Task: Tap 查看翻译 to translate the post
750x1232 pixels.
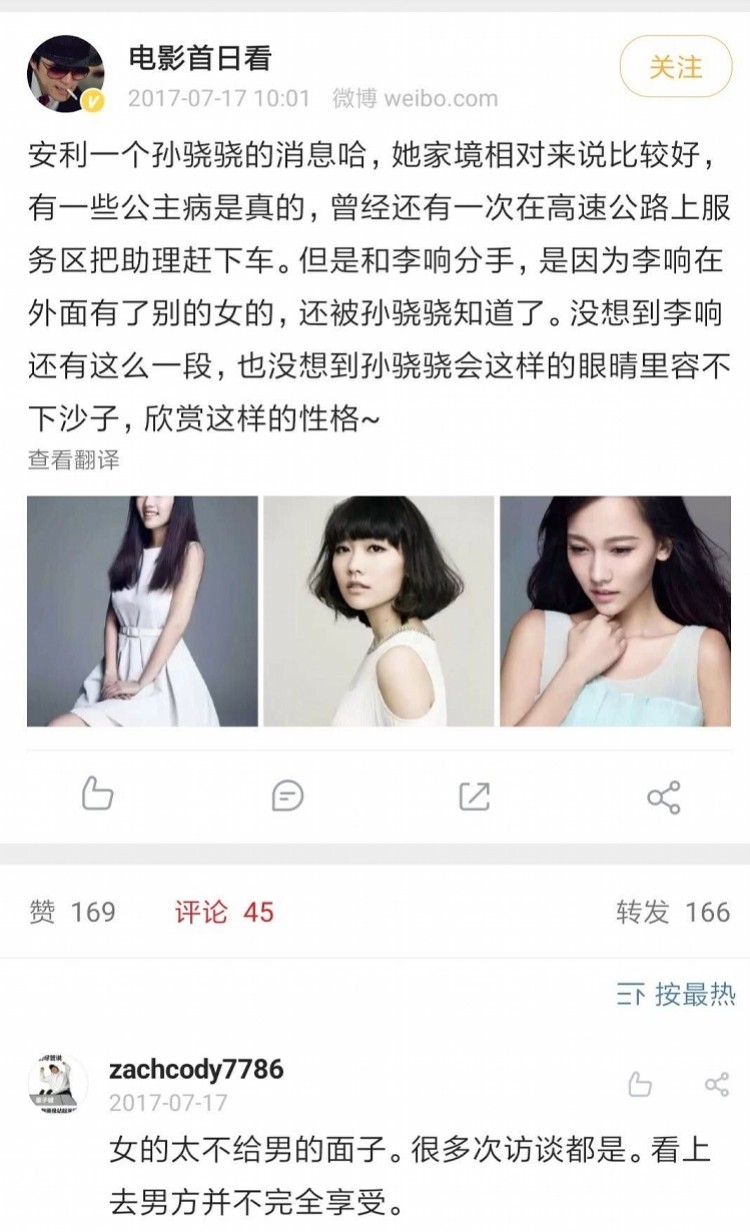Action: (73, 460)
